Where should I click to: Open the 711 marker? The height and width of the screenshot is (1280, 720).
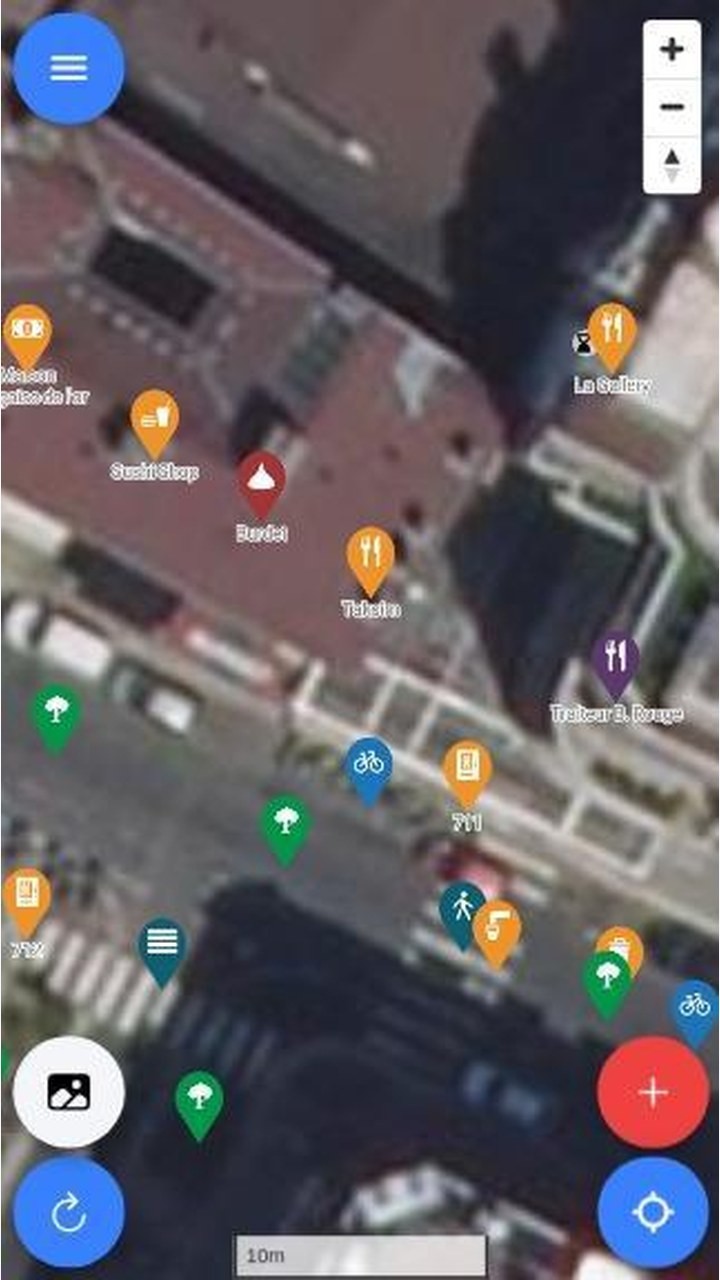[467, 774]
